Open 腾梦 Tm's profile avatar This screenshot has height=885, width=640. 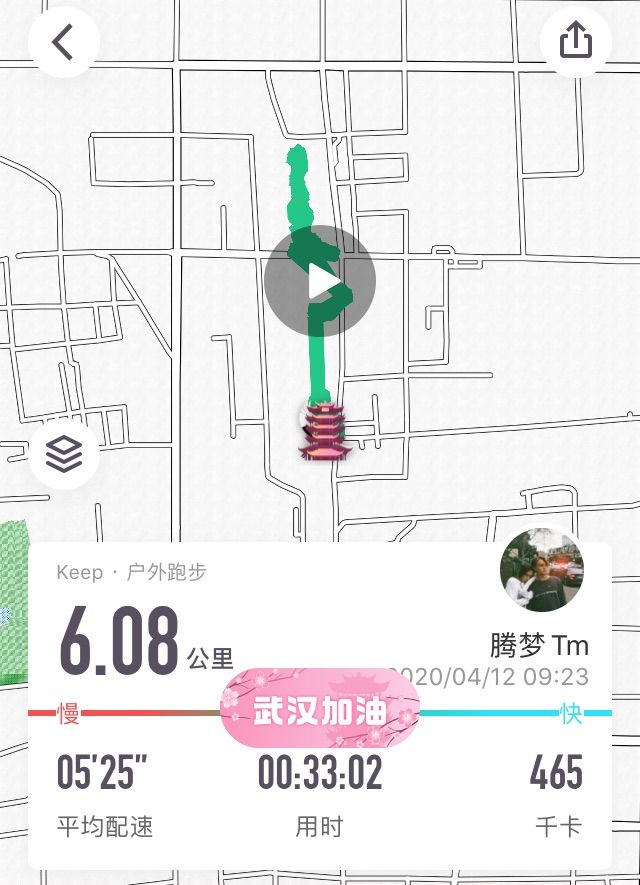541,570
